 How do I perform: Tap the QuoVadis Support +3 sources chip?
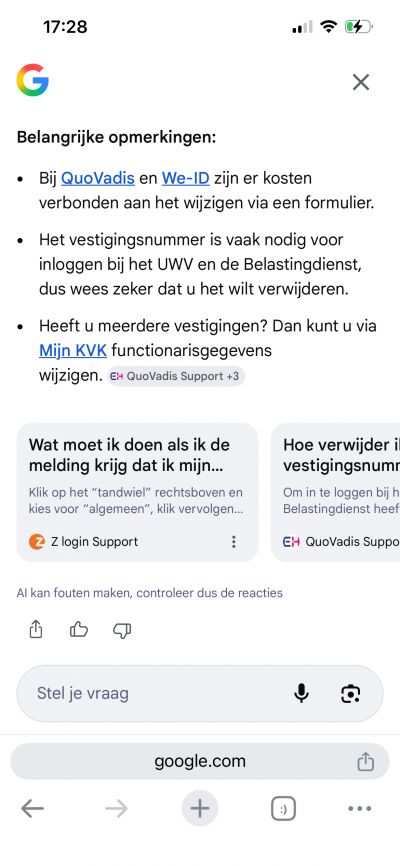pos(176,376)
